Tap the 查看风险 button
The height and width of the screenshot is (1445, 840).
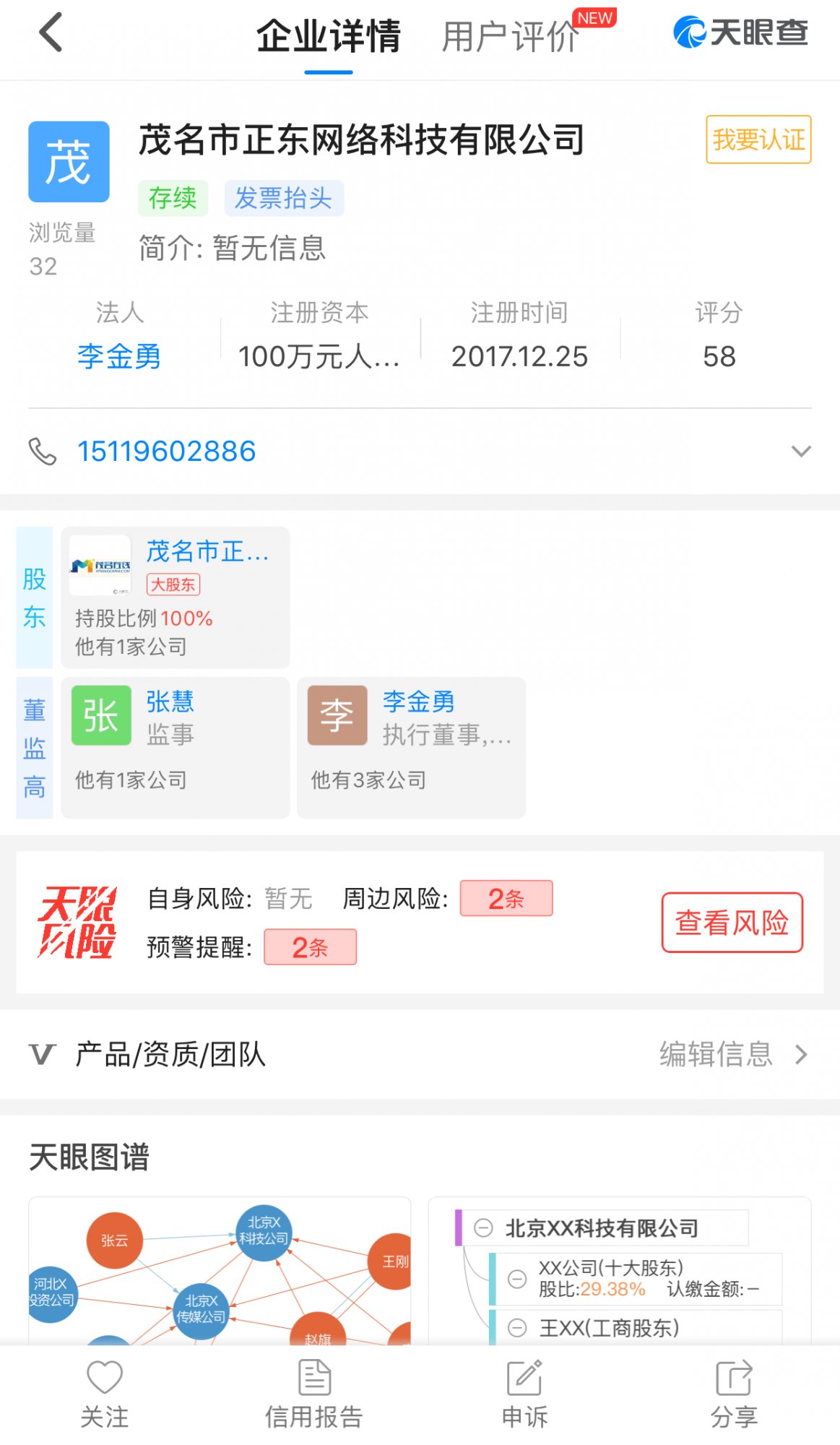point(732,923)
